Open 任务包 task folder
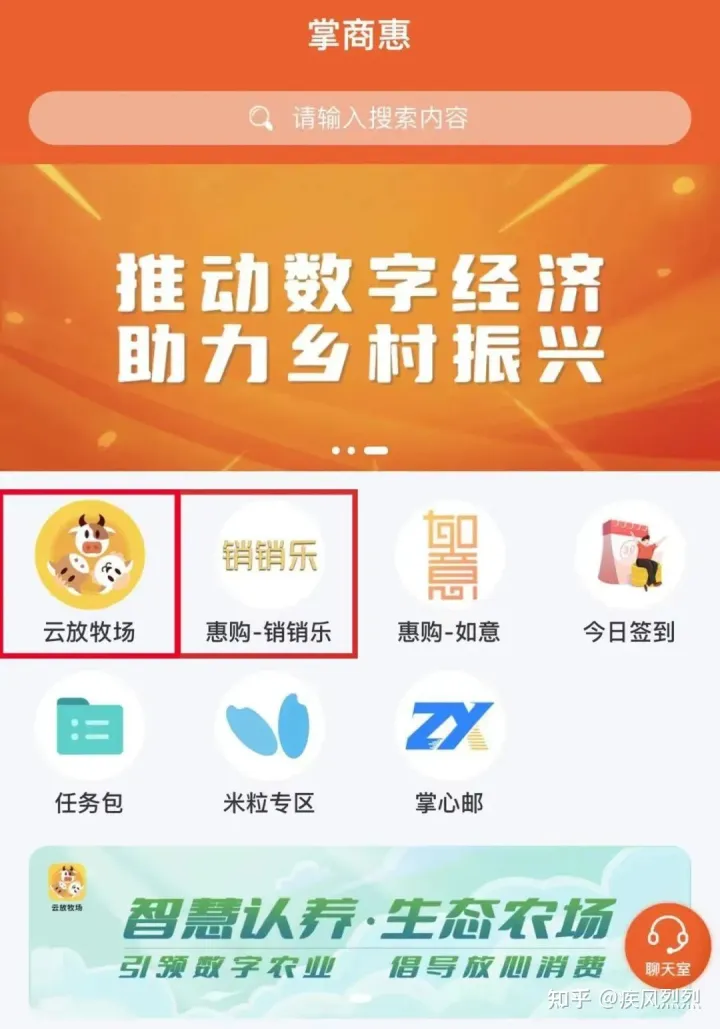This screenshot has width=720, height=1029. tap(90, 727)
